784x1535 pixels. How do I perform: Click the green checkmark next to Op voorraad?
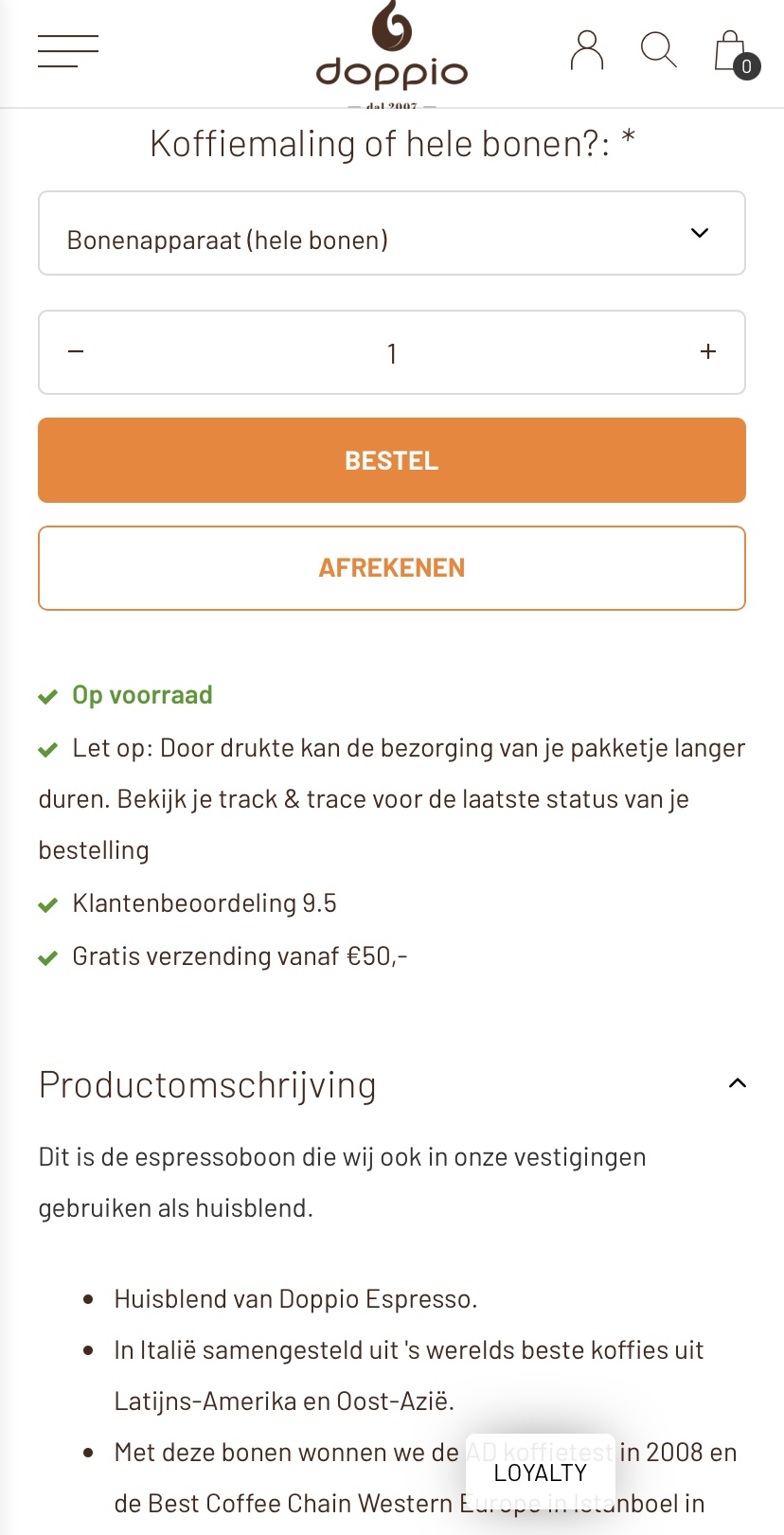point(47,695)
